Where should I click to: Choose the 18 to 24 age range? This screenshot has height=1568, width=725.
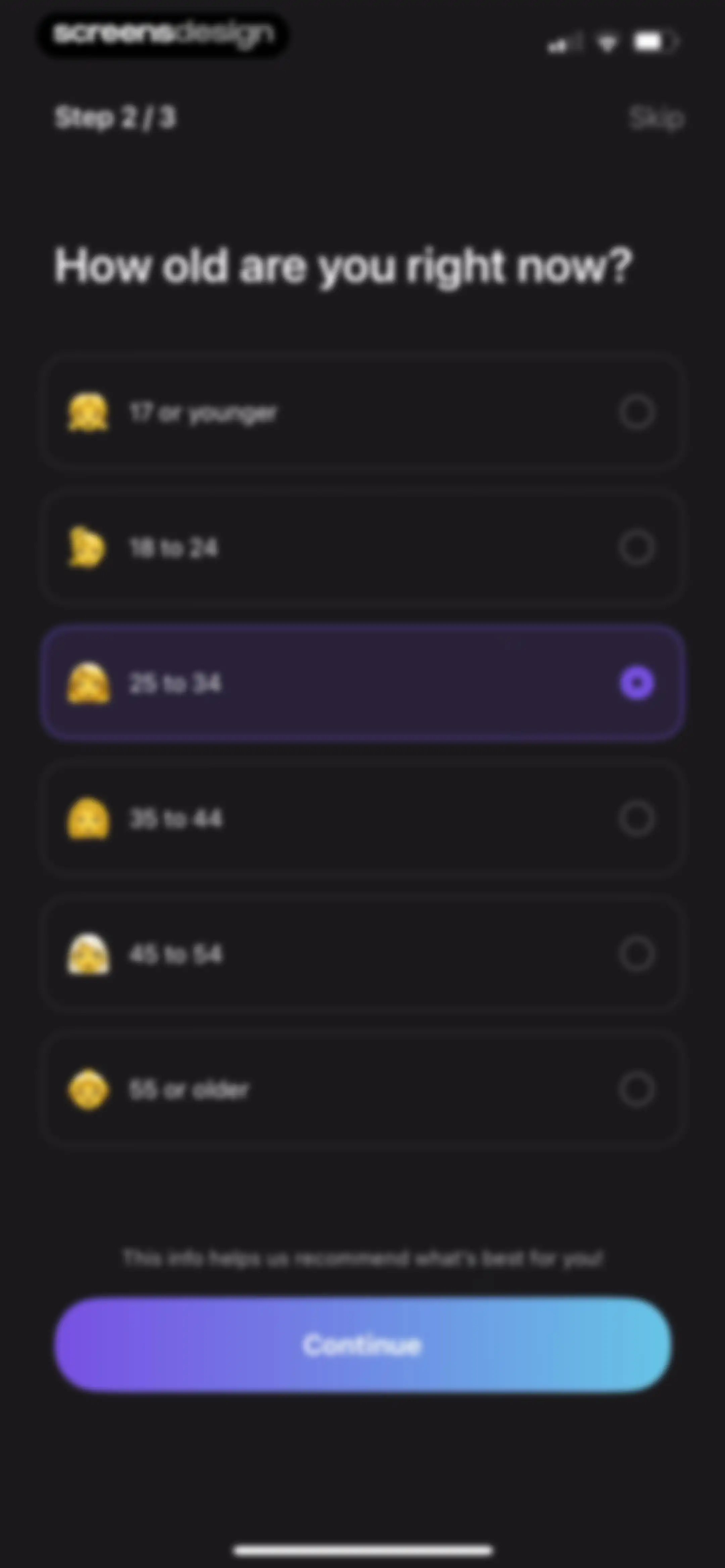click(x=363, y=547)
